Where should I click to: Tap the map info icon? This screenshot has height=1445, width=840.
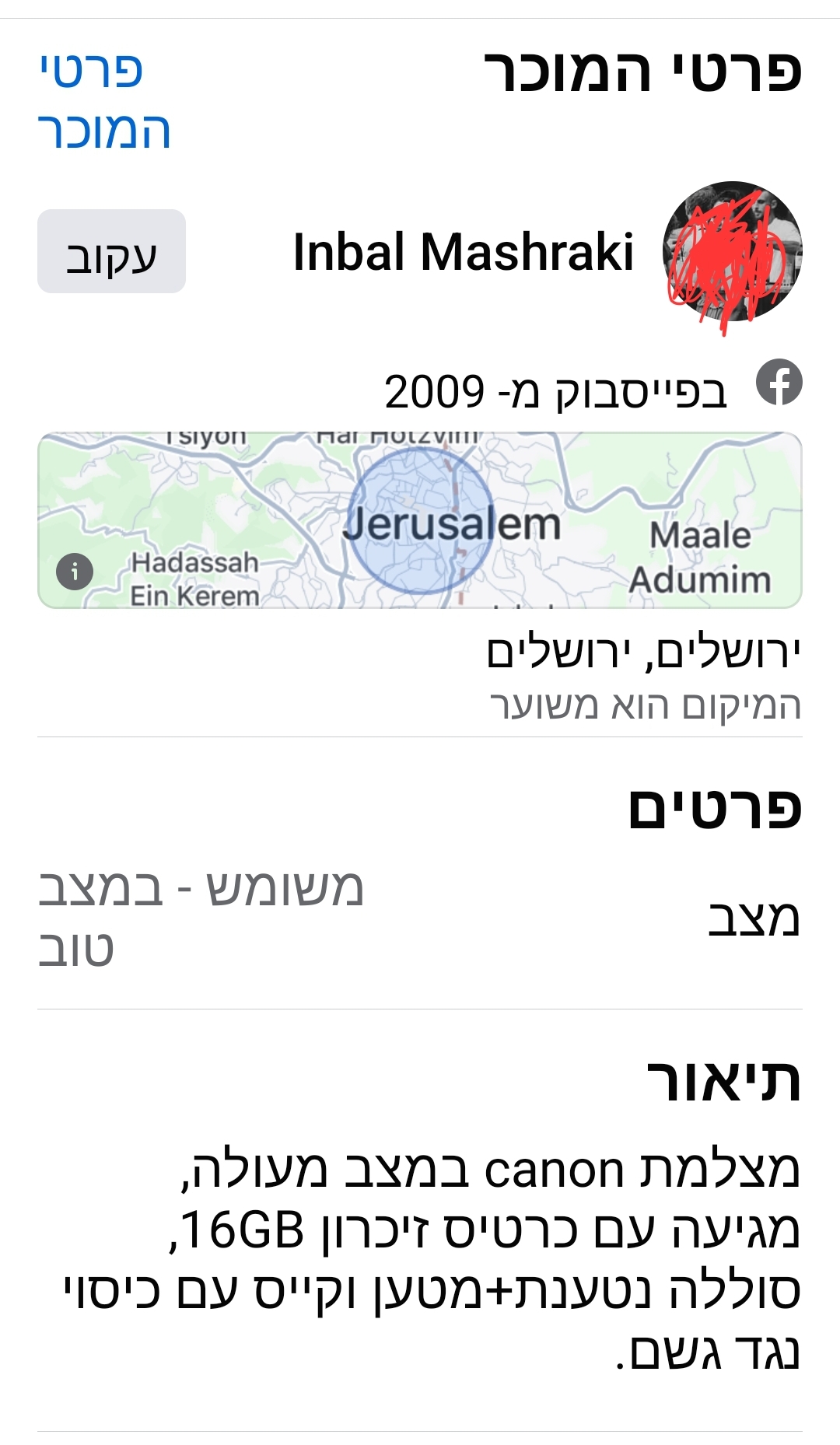click(75, 572)
